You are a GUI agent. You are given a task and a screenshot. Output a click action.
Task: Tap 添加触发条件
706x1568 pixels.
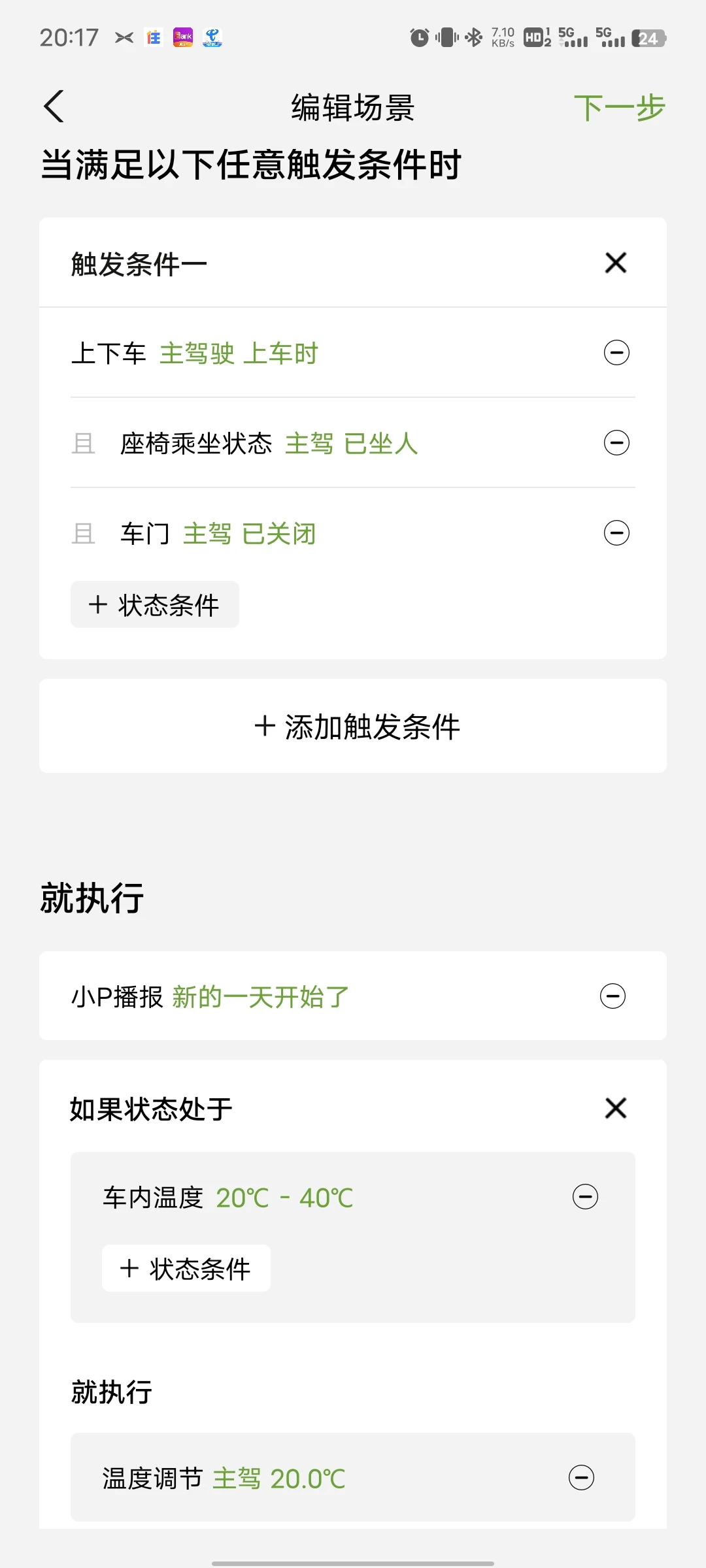(353, 727)
